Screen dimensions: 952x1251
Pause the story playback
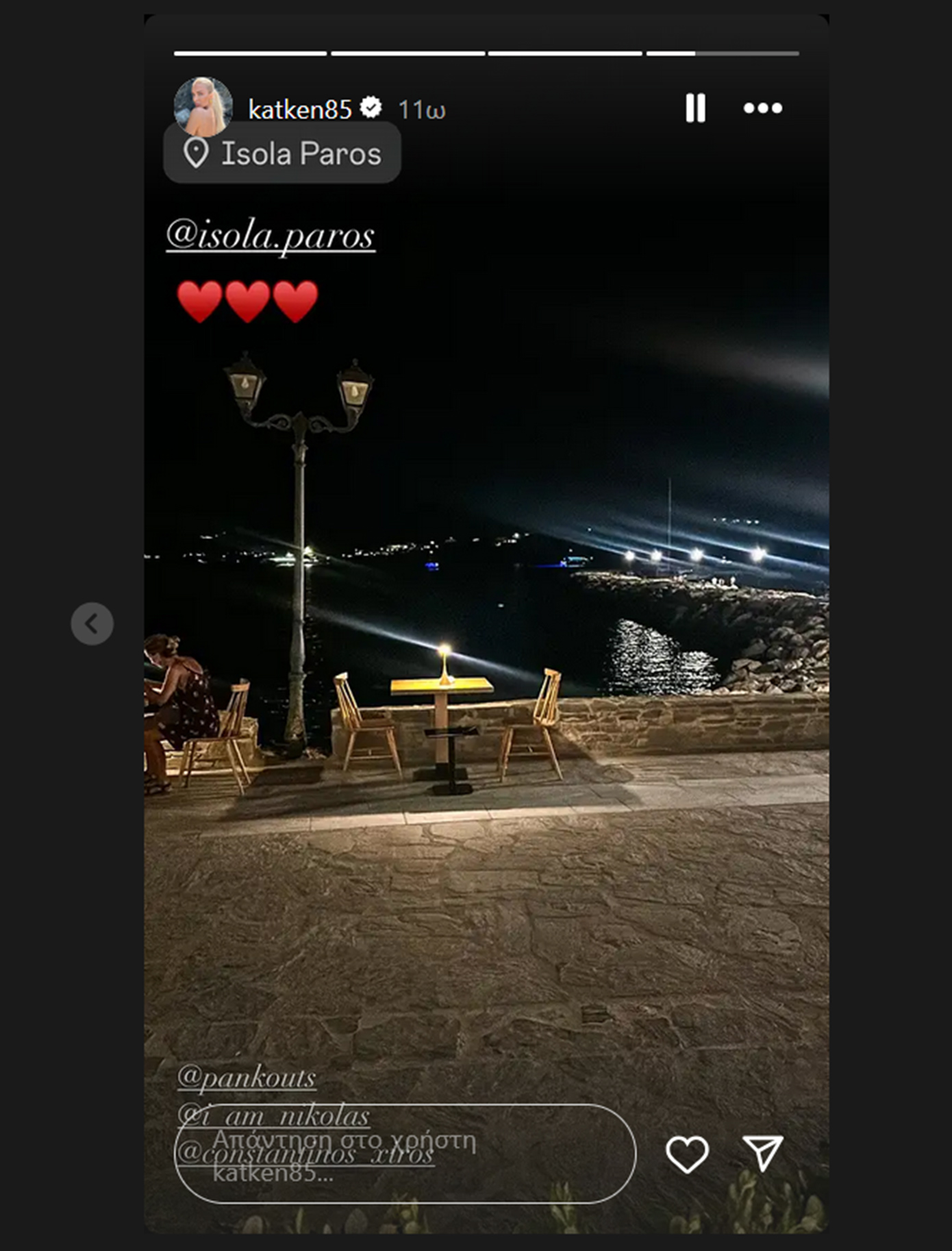point(695,108)
